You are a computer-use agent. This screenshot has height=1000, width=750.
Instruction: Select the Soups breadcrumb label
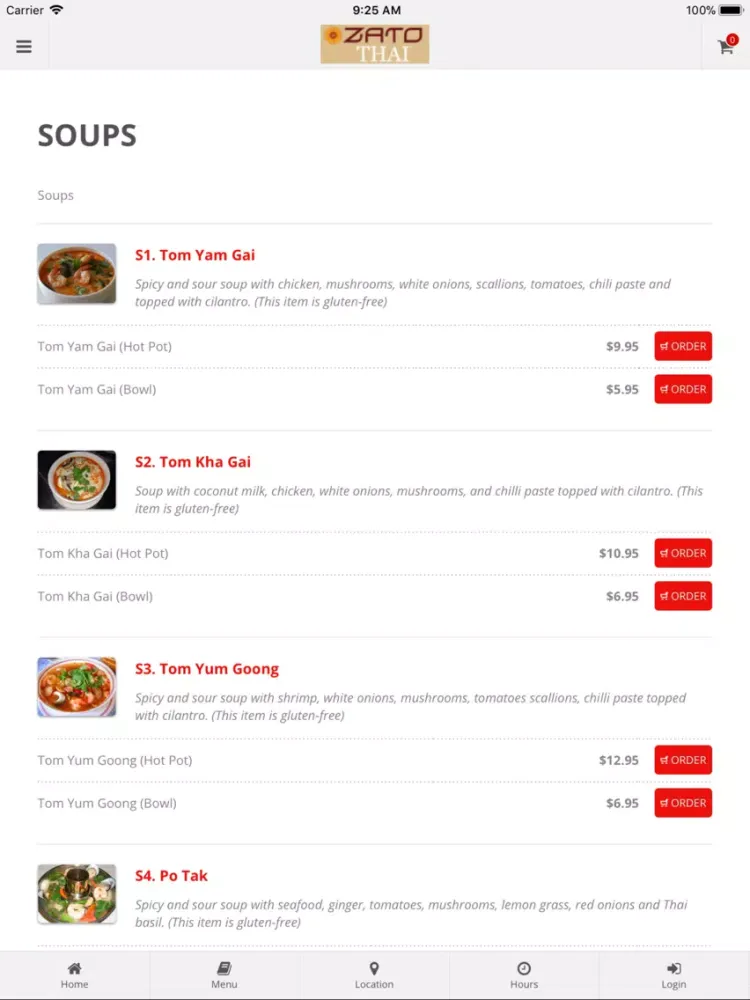pos(55,195)
